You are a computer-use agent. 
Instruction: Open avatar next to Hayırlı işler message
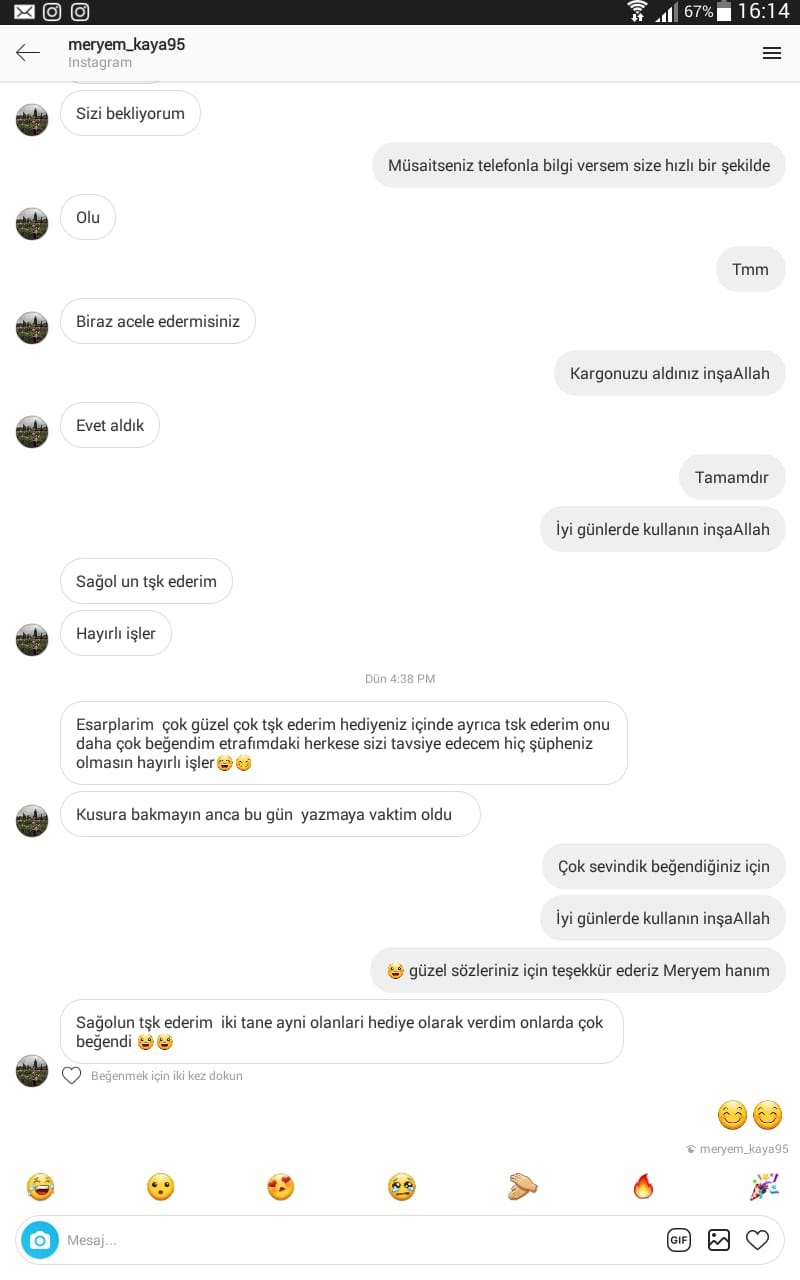pos(32,640)
